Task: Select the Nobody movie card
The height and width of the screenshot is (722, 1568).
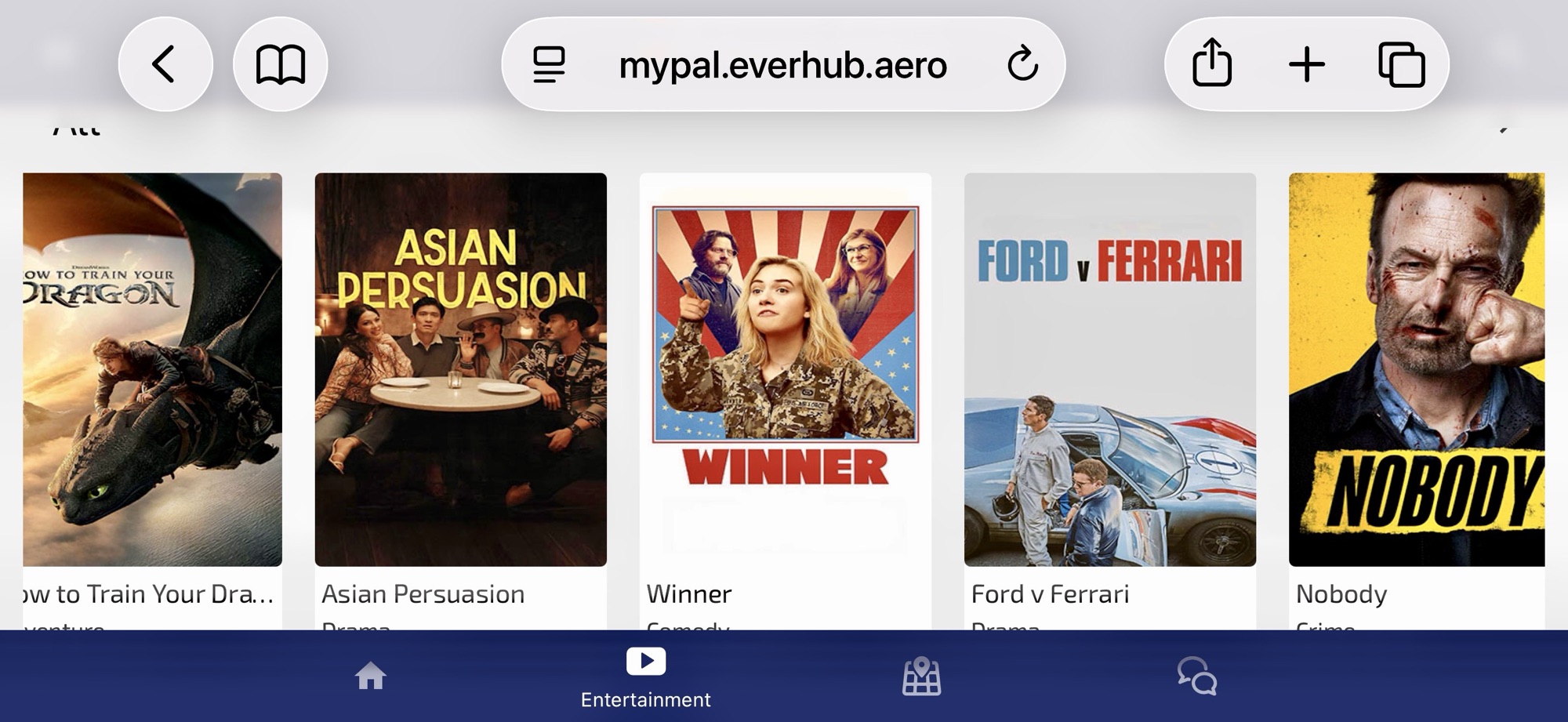Action: pyautogui.click(x=1417, y=401)
